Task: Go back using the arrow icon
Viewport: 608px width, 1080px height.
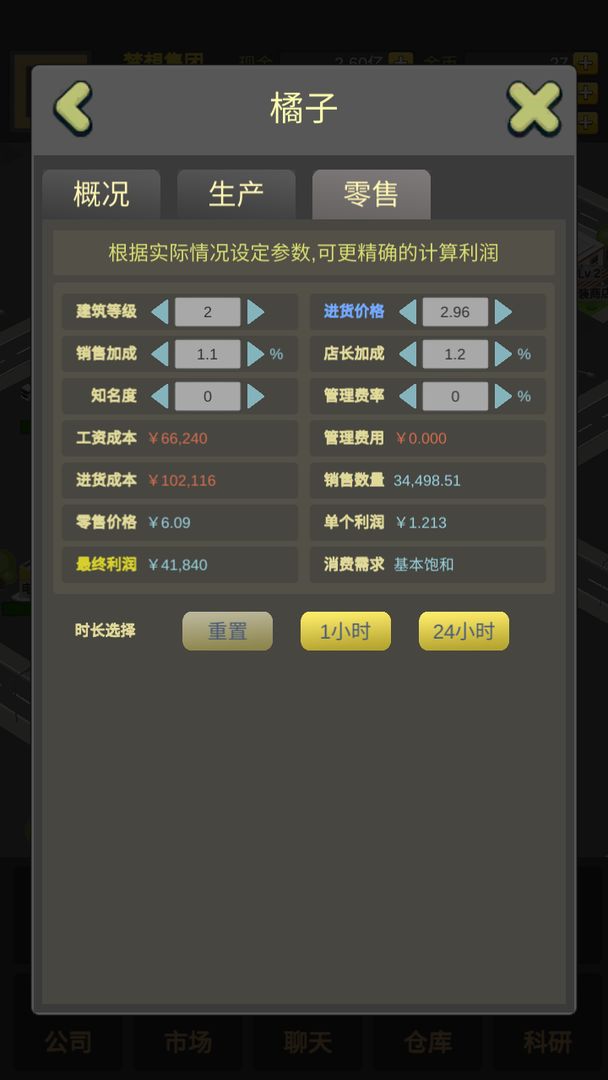Action: coord(73,108)
